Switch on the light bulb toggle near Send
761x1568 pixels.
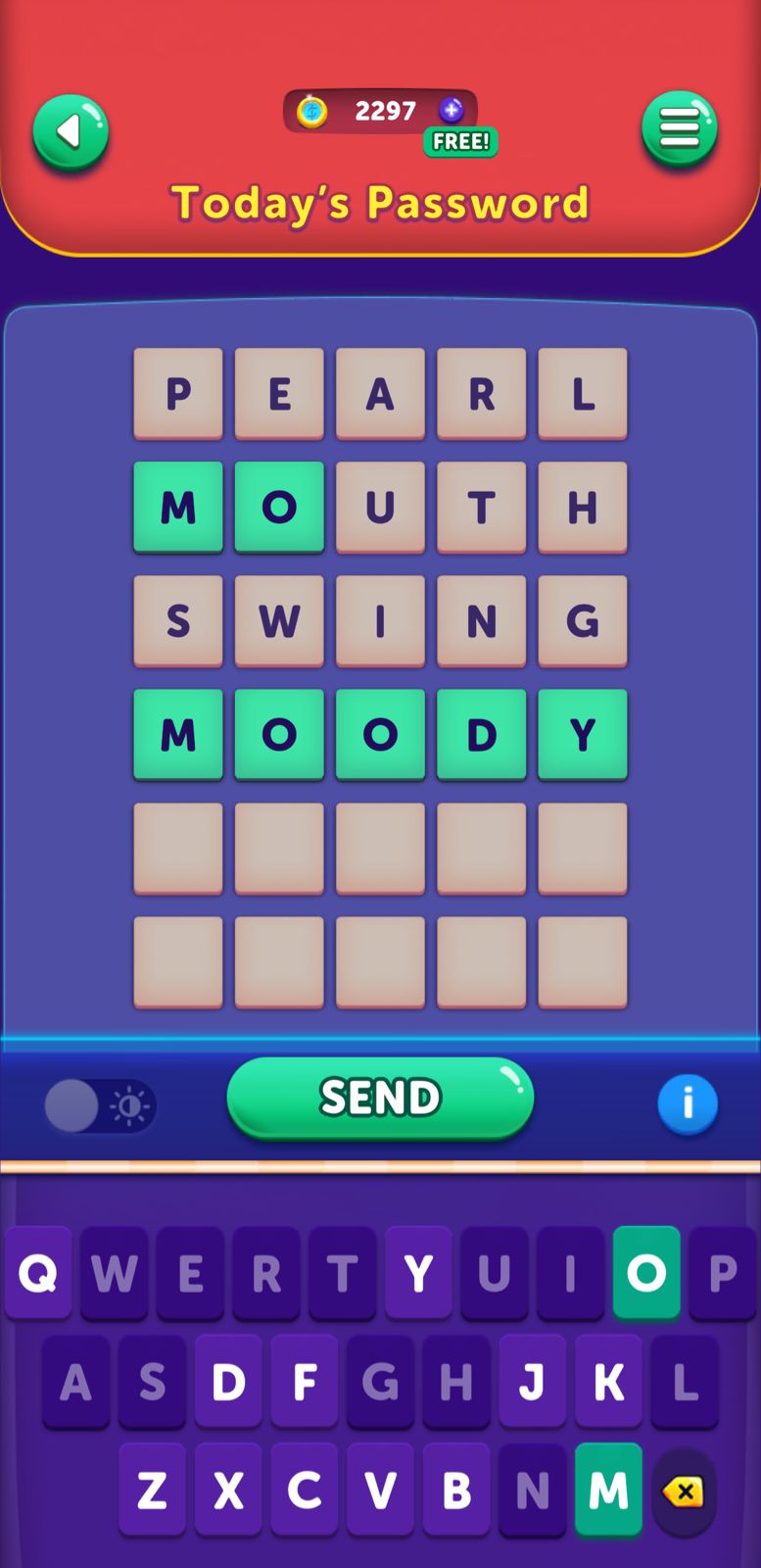coord(98,1105)
